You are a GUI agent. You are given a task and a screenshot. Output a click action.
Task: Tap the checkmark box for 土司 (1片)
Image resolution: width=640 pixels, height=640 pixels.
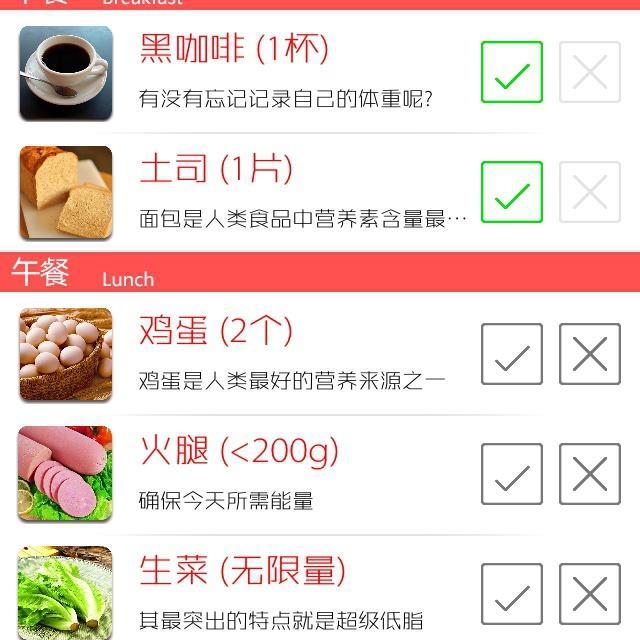(511, 192)
